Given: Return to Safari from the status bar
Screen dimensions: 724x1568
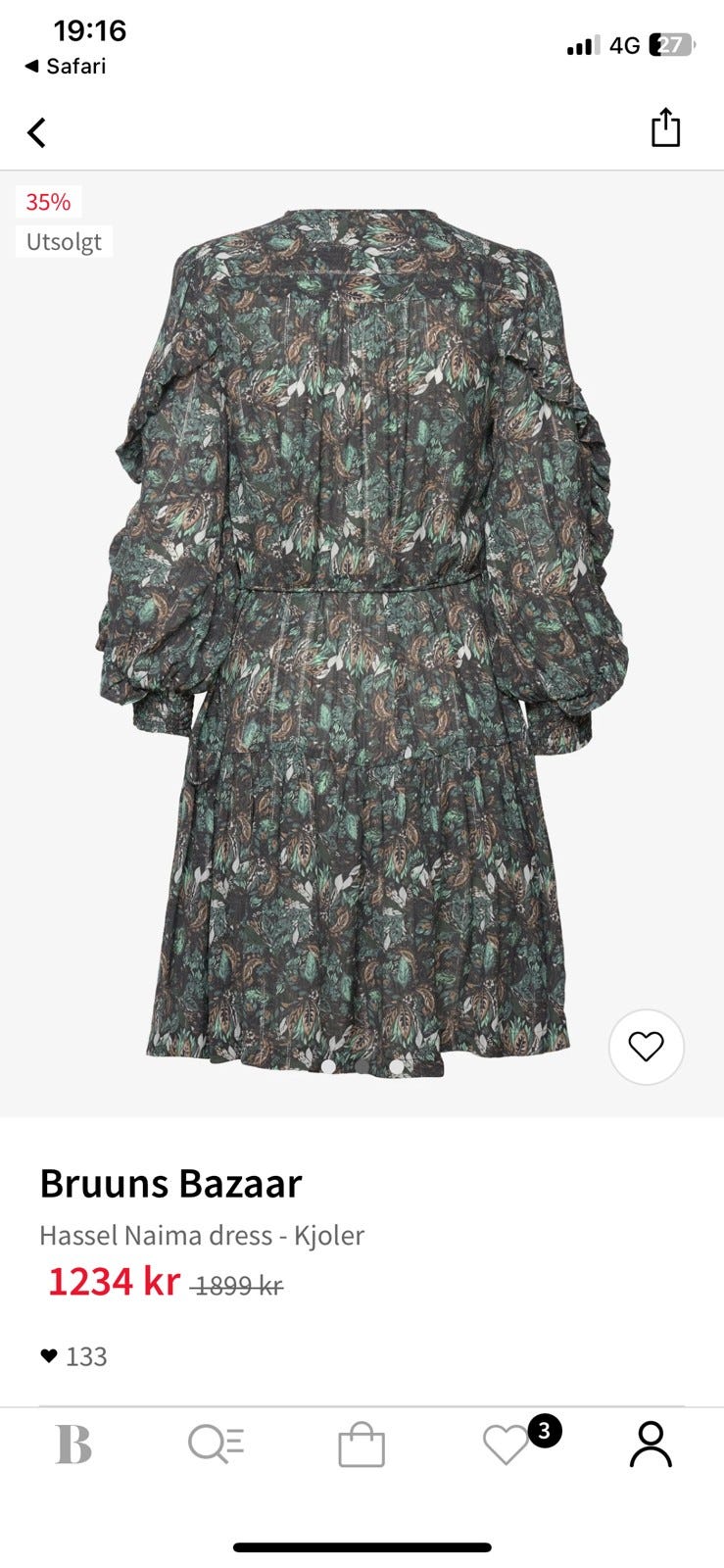Looking at the screenshot, I should coord(65,67).
